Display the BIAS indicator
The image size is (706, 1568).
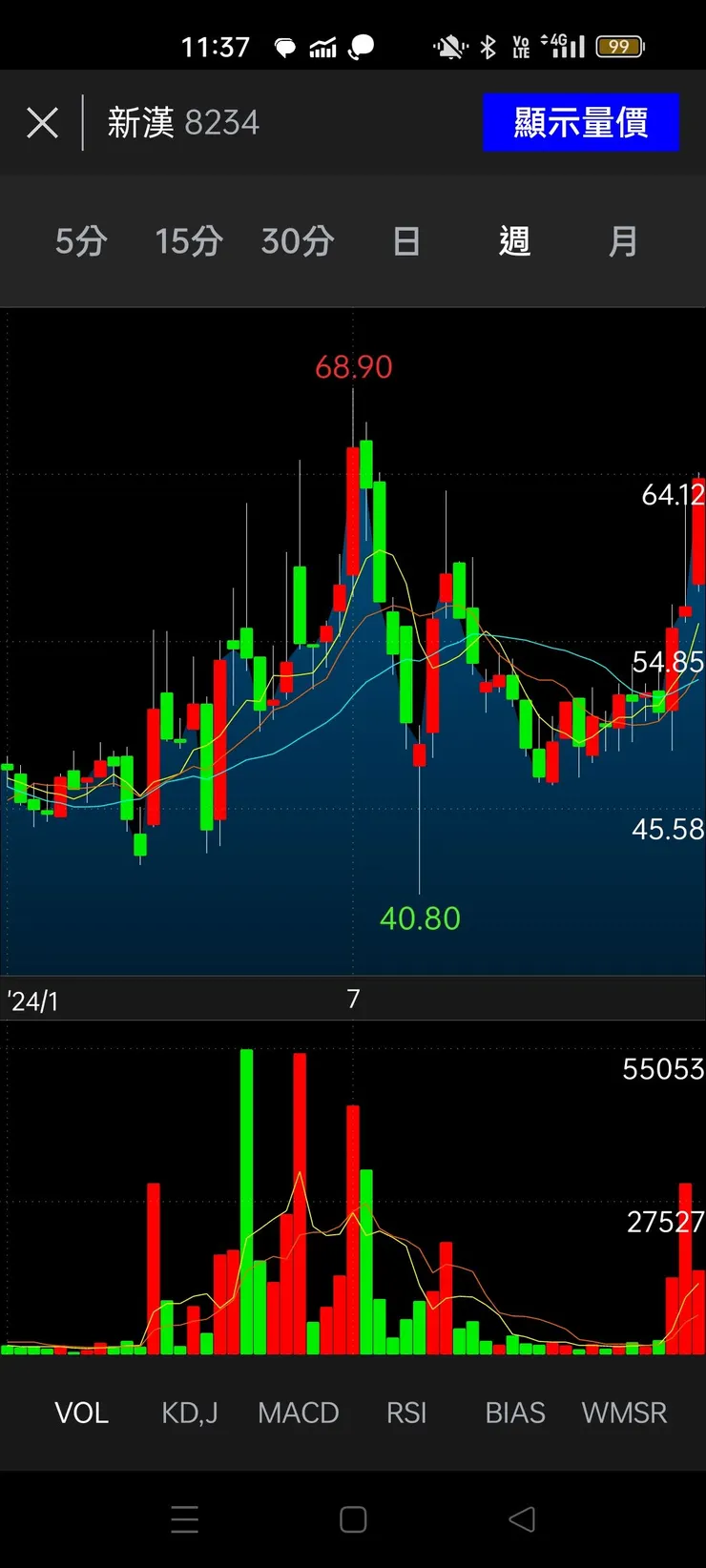(515, 1413)
